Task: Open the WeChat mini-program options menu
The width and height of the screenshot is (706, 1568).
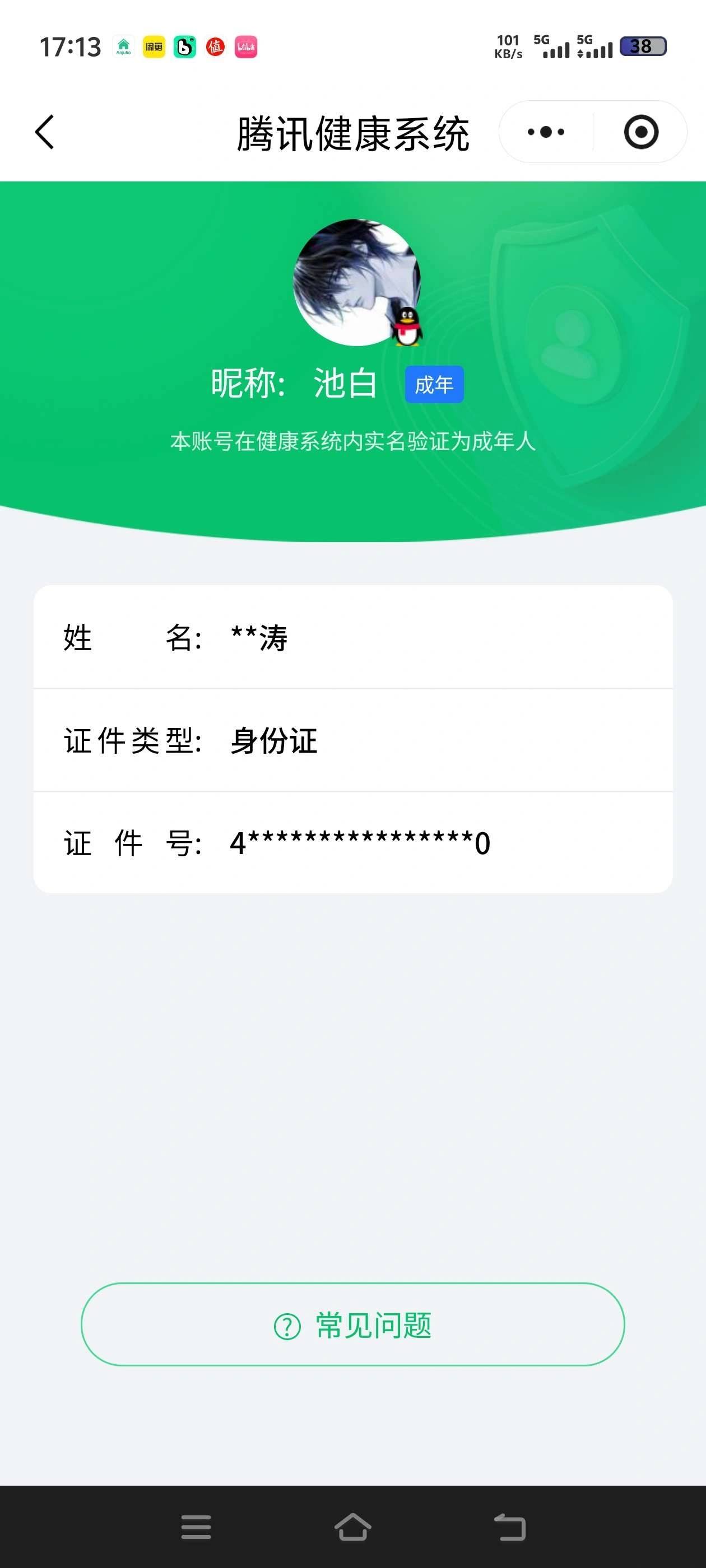Action: 546,132
